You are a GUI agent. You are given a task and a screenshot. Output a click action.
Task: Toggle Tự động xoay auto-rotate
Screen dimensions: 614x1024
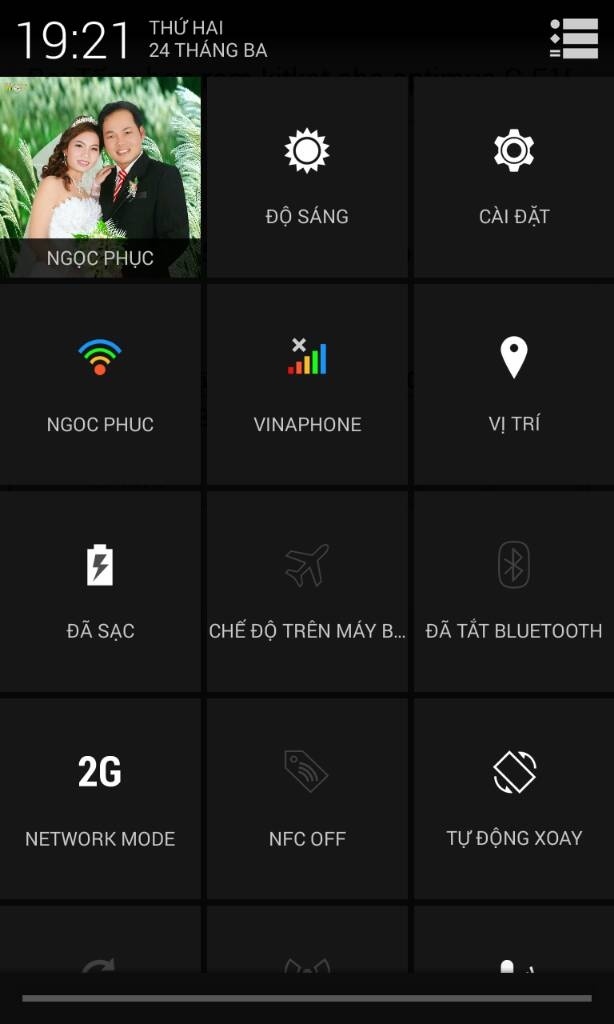[x=514, y=798]
